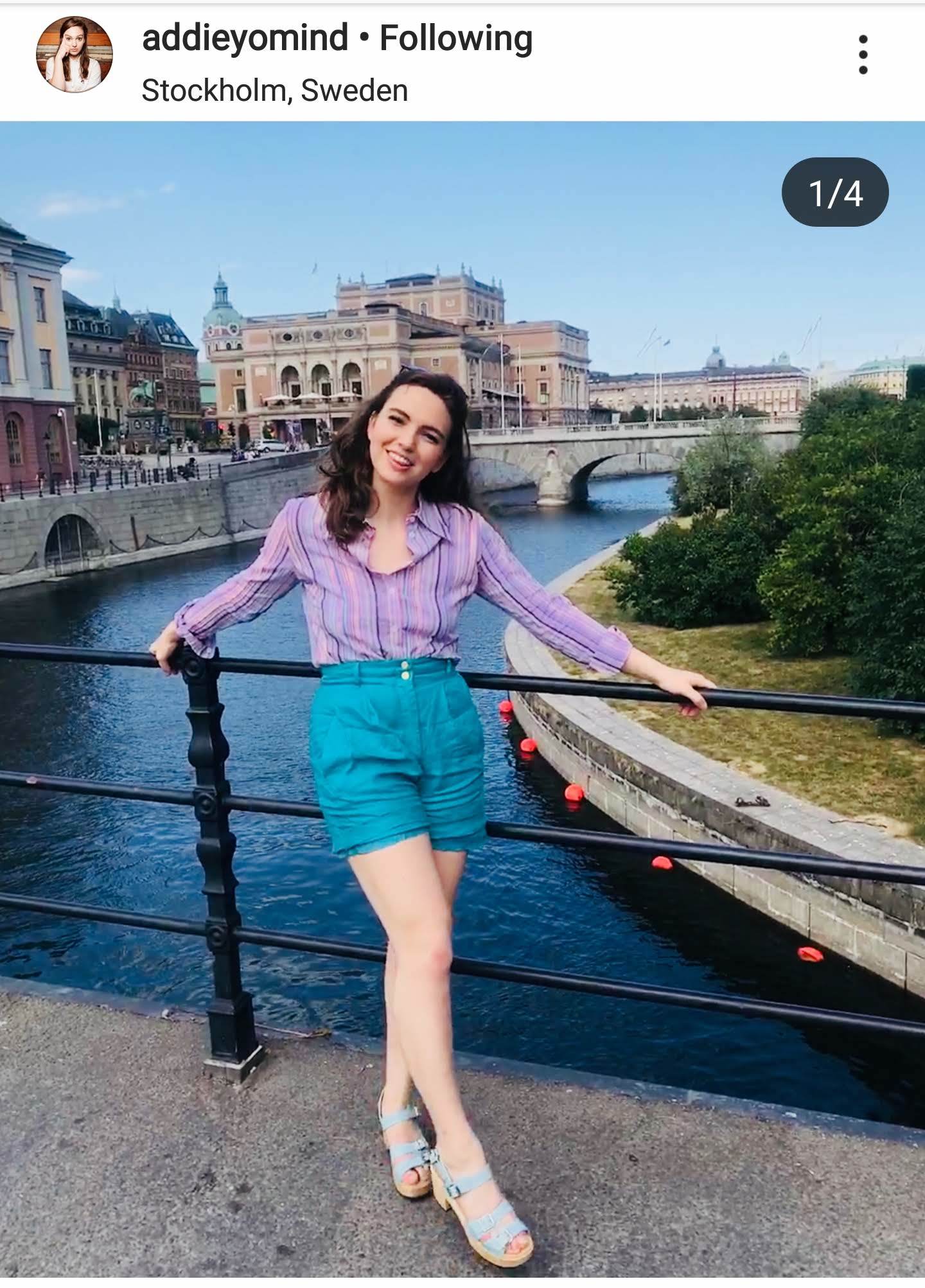Open addieyomind's profile picture
This screenshot has height=1288, width=925.
74,55
